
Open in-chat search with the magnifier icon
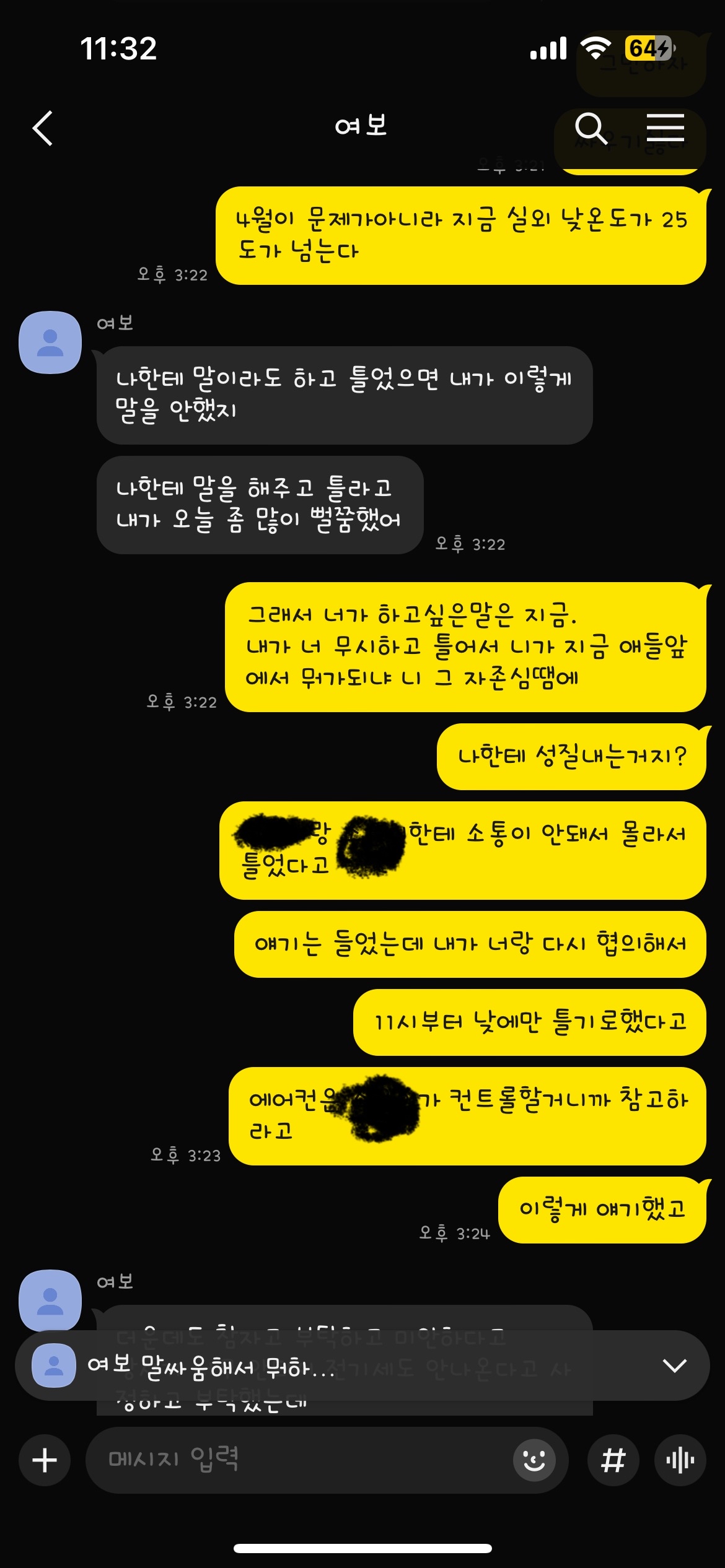pos(591,128)
